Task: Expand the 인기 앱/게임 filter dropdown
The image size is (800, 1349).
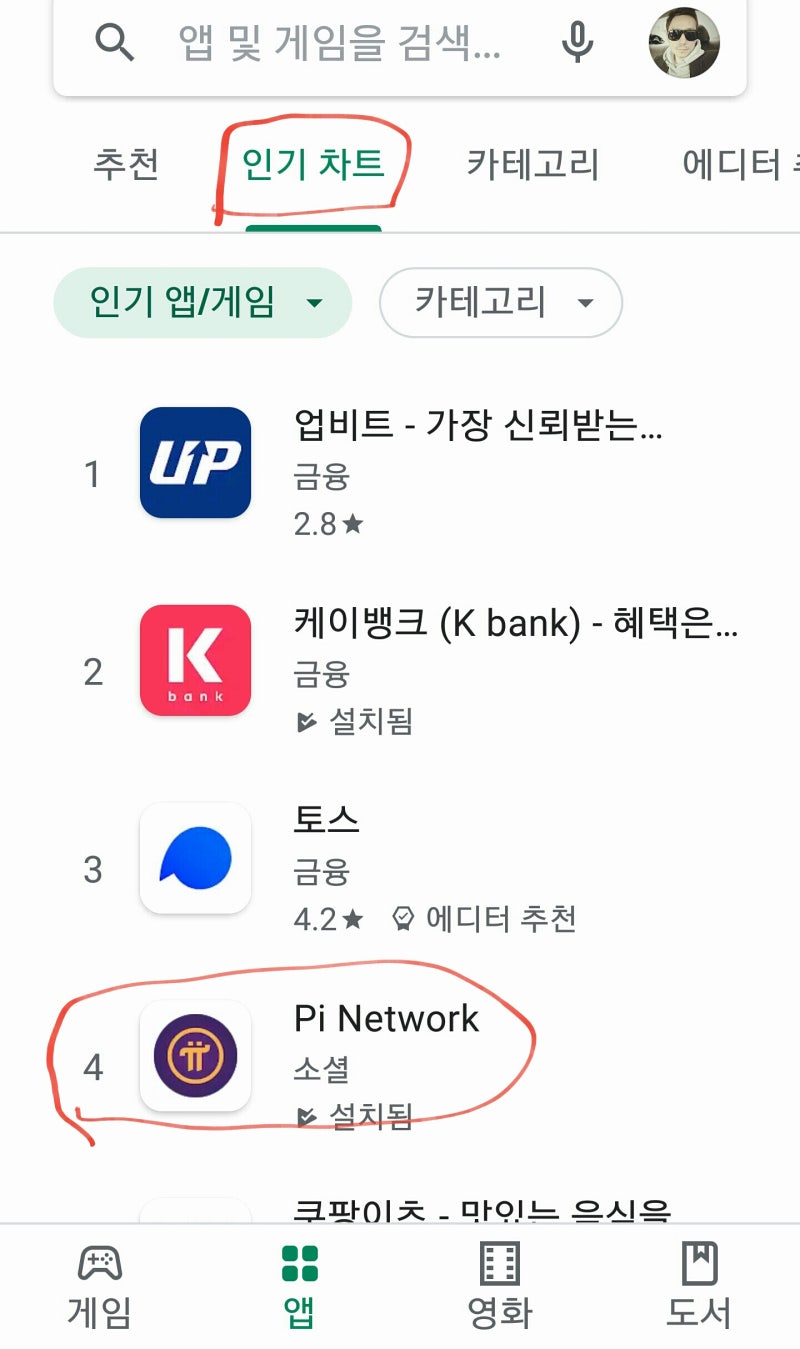Action: 200,303
